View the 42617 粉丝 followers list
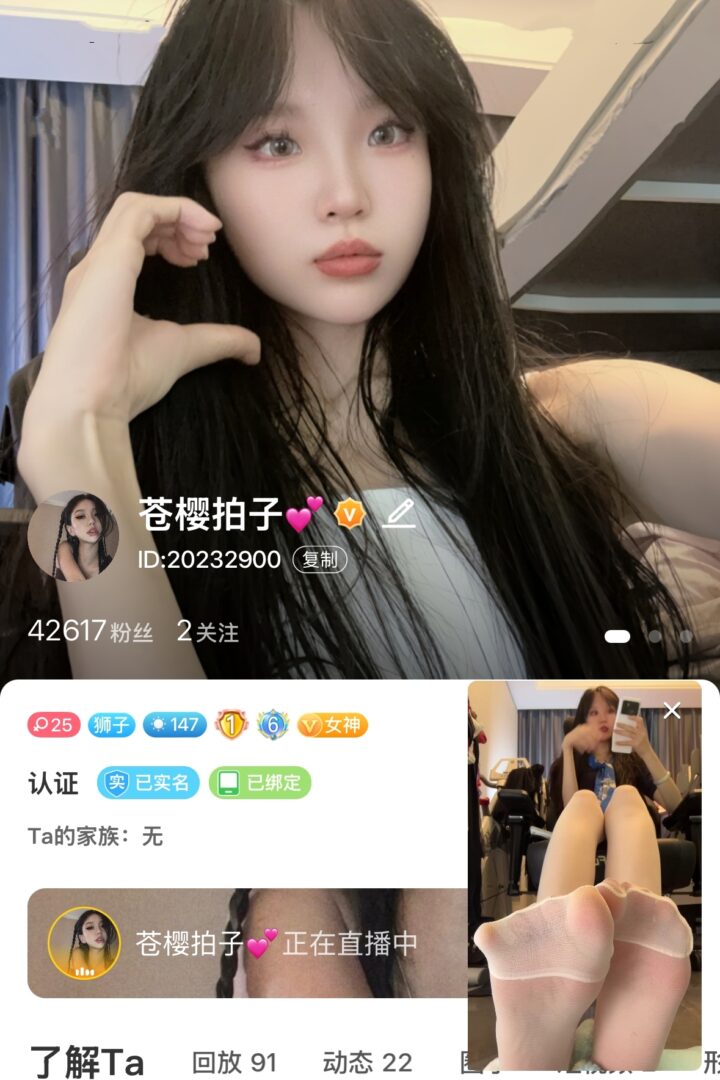 tap(91, 631)
